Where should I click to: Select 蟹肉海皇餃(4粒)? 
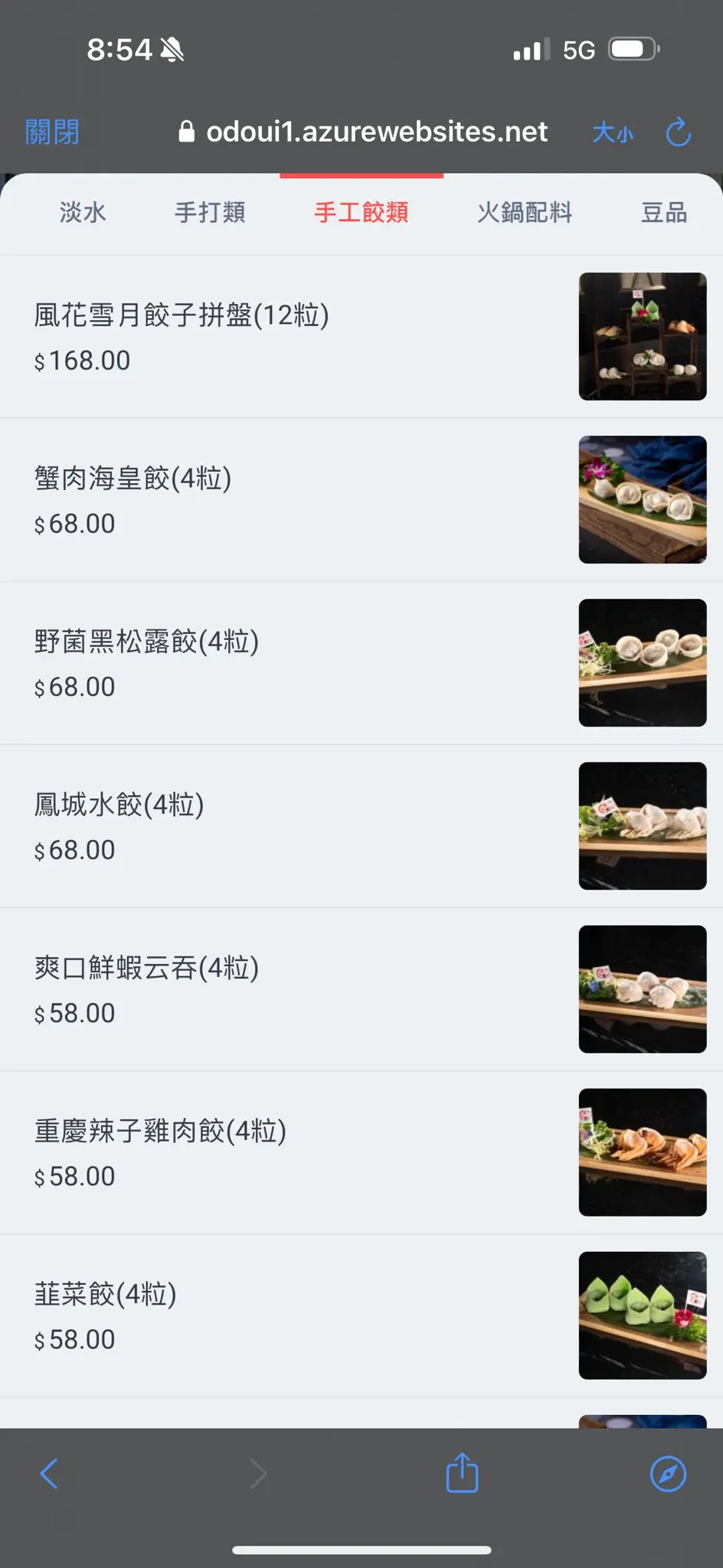(361, 500)
